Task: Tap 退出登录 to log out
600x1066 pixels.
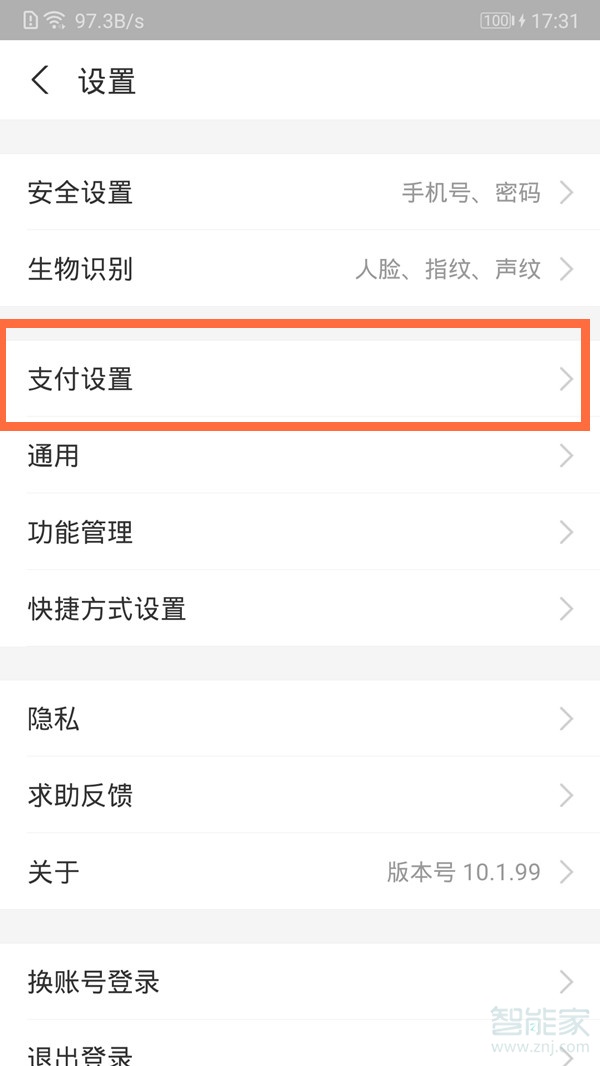Action: pyautogui.click(x=300, y=1050)
